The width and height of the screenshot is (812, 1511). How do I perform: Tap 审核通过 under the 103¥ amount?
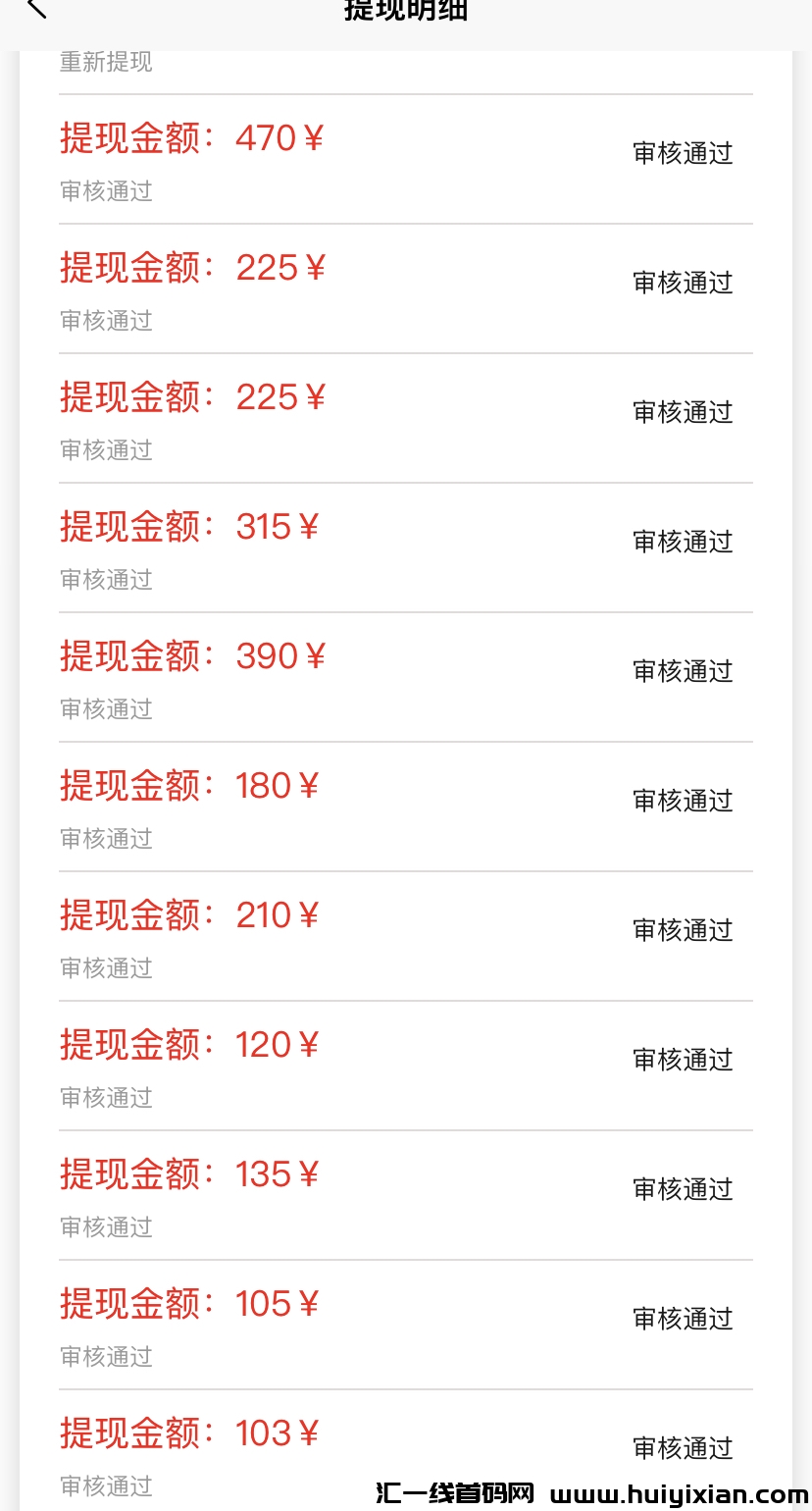point(106,1486)
